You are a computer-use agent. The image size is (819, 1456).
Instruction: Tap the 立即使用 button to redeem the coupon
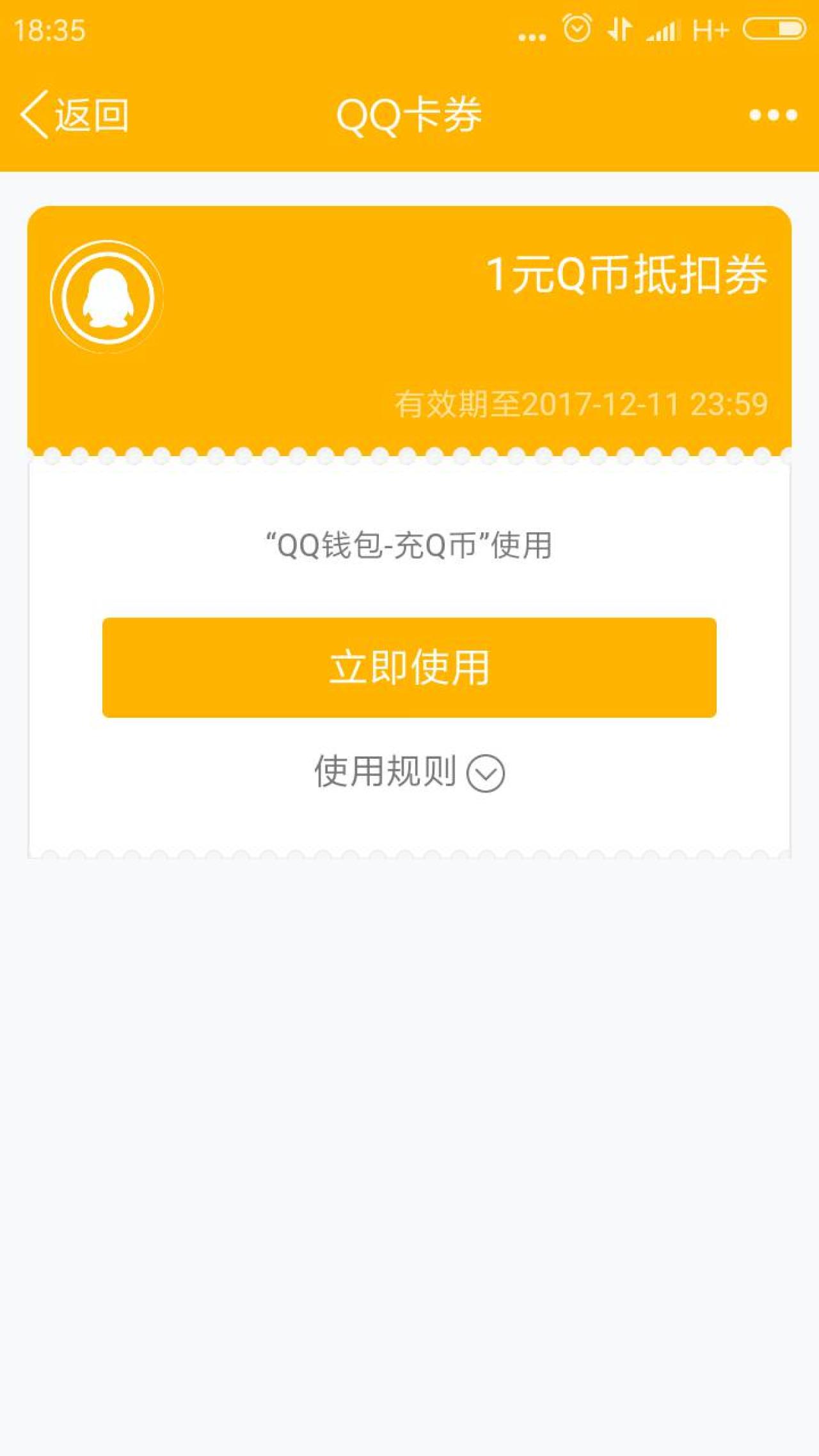click(x=409, y=667)
